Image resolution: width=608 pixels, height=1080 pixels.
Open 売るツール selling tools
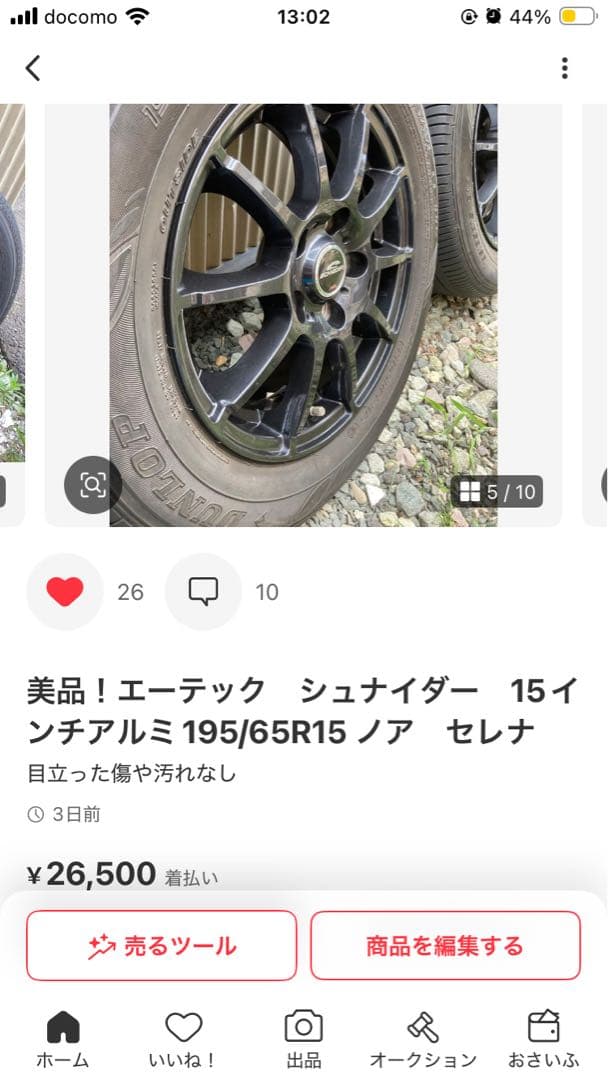pyautogui.click(x=161, y=945)
